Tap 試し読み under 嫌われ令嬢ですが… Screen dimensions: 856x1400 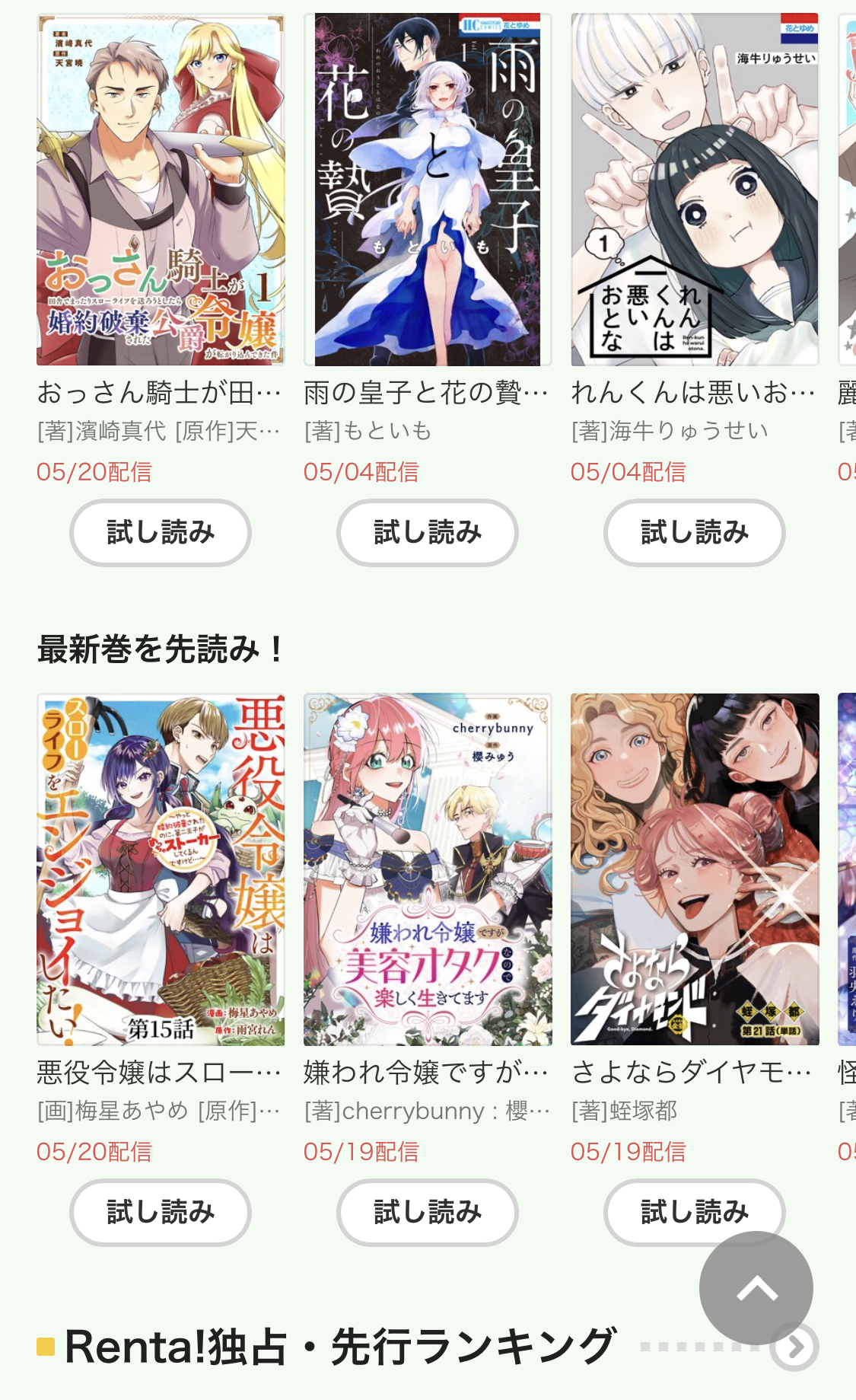(x=428, y=1212)
